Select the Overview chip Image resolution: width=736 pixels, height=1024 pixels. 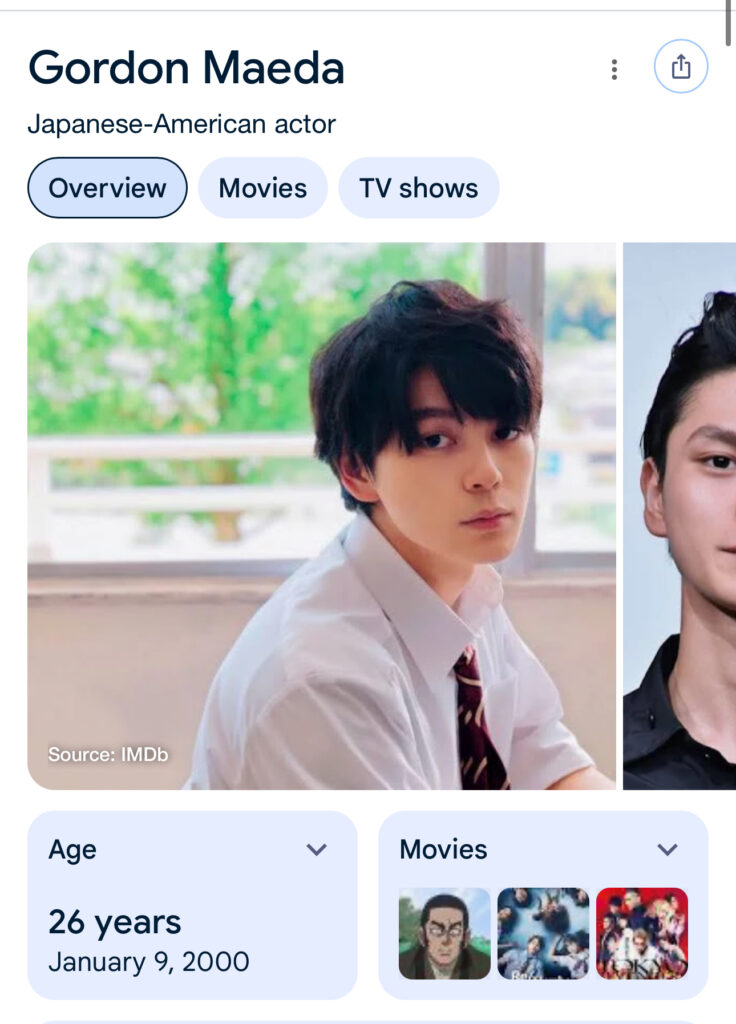[107, 188]
